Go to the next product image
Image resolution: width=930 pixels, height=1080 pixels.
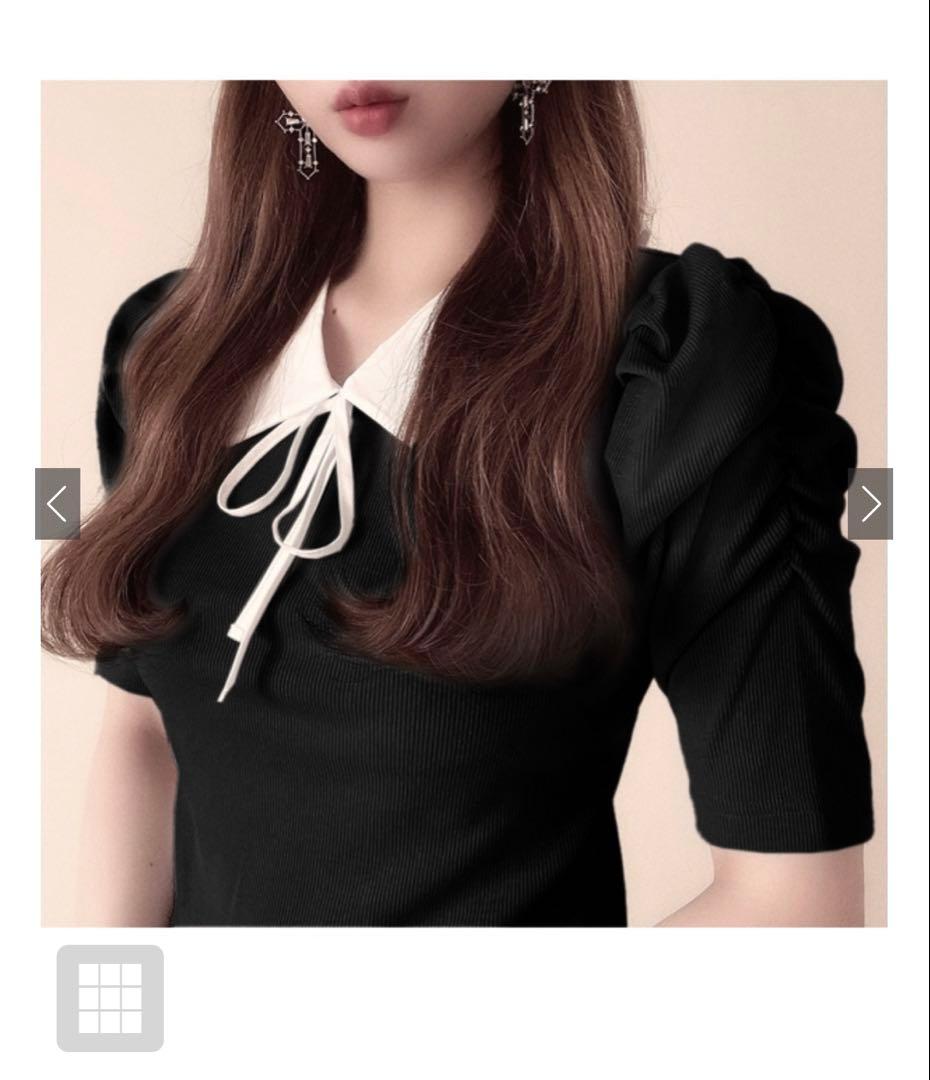(870, 503)
